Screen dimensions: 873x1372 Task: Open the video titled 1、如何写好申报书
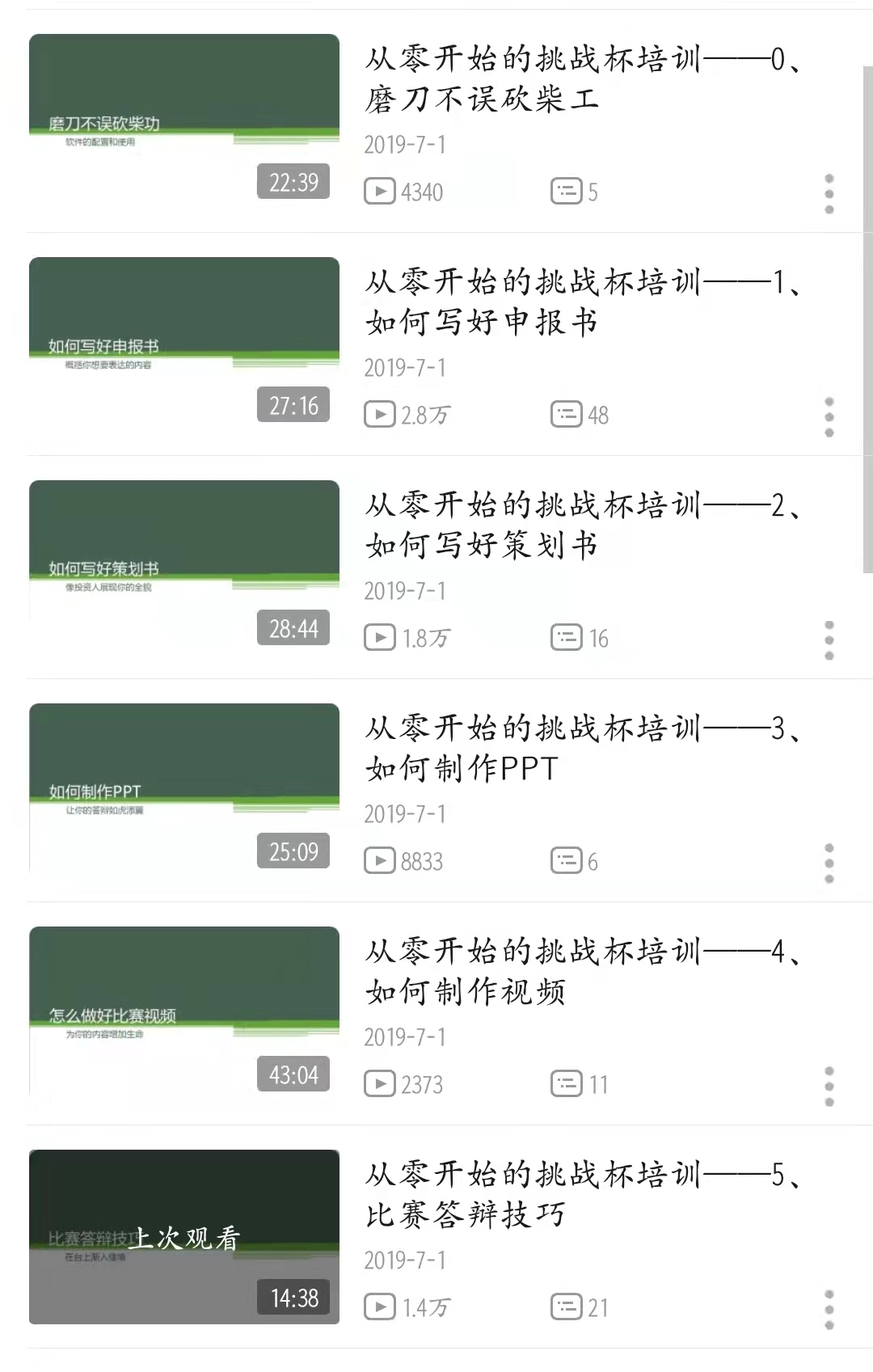coord(582,302)
